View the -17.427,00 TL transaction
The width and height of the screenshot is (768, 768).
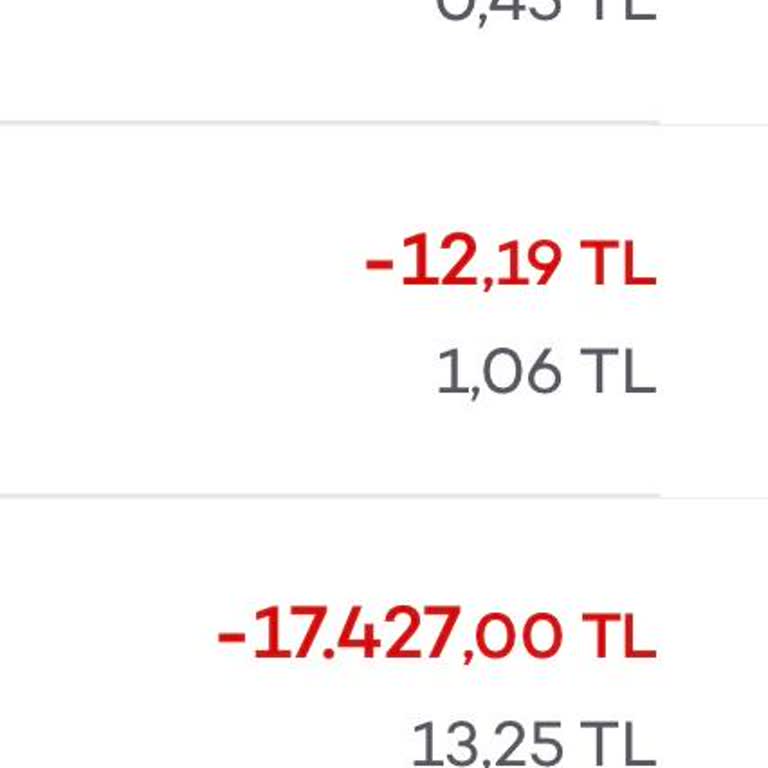point(437,635)
